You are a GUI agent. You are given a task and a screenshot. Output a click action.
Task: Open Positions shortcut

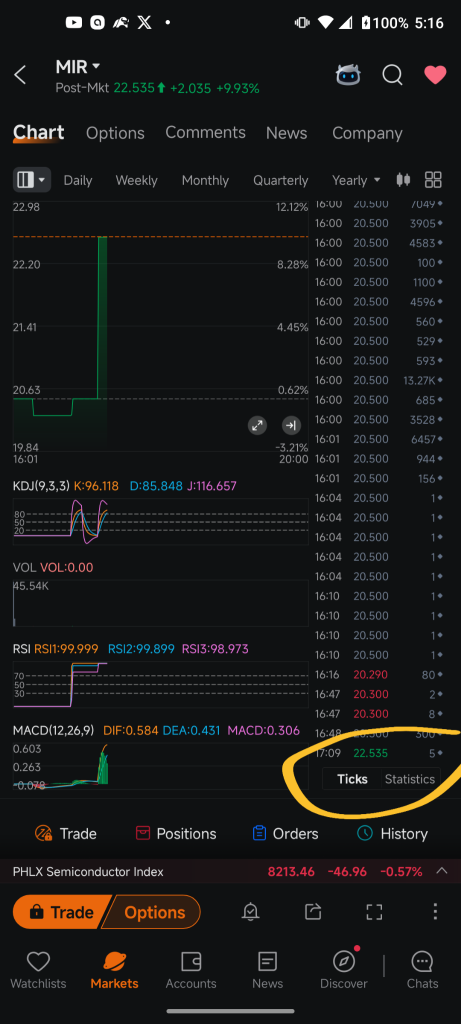pyautogui.click(x=176, y=834)
